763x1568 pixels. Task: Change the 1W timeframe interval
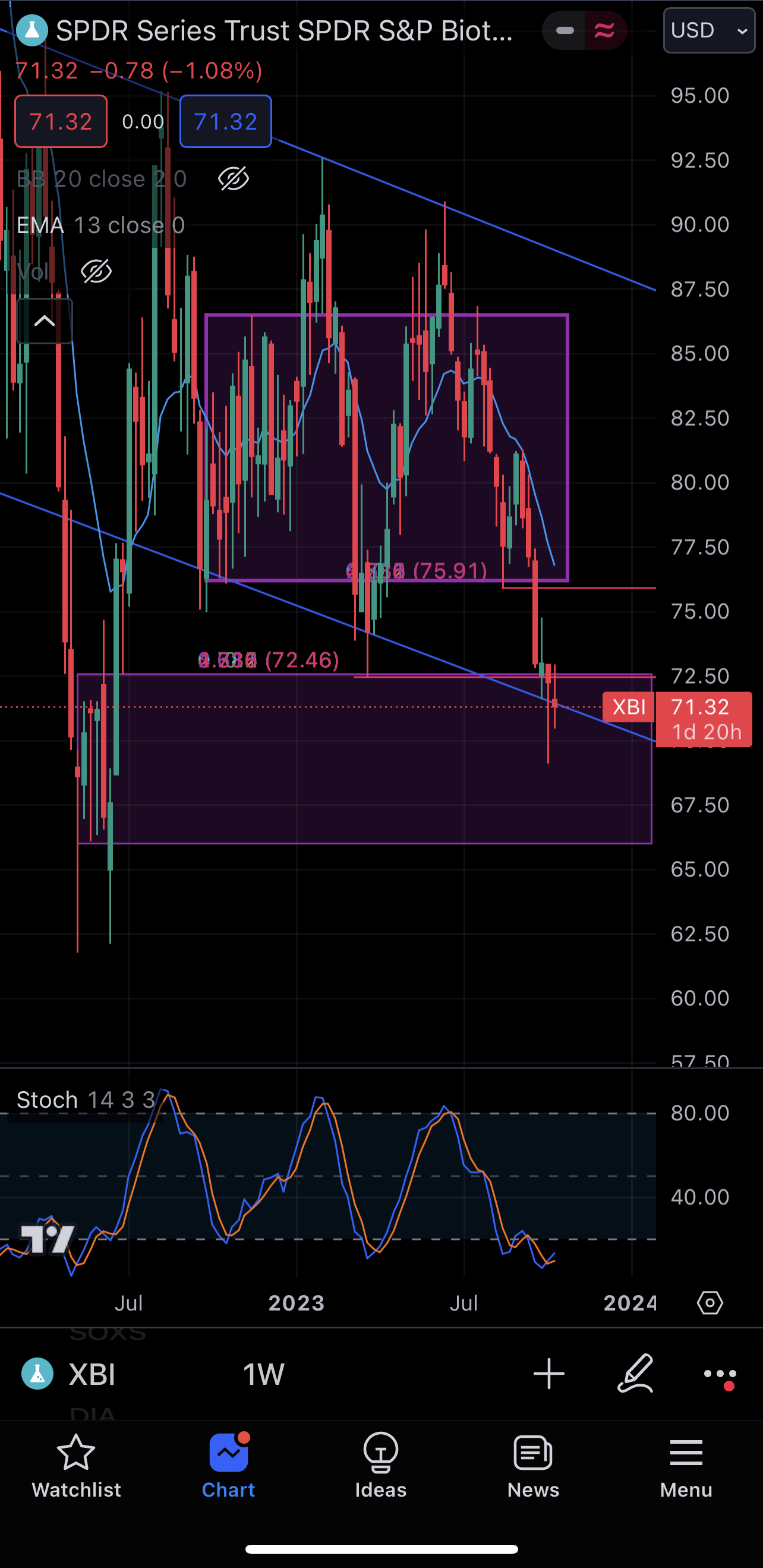263,1374
